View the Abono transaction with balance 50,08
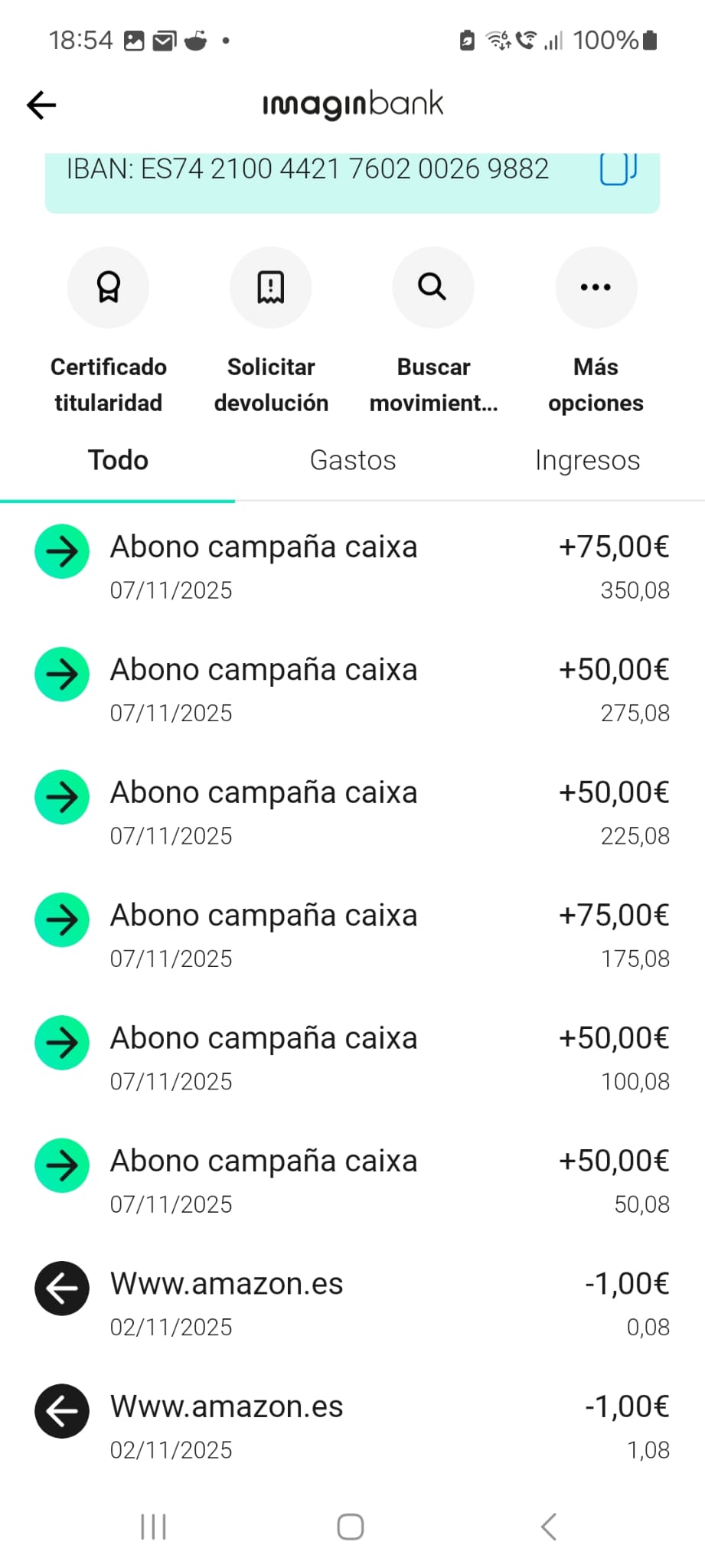The width and height of the screenshot is (705, 1568). [x=352, y=1181]
